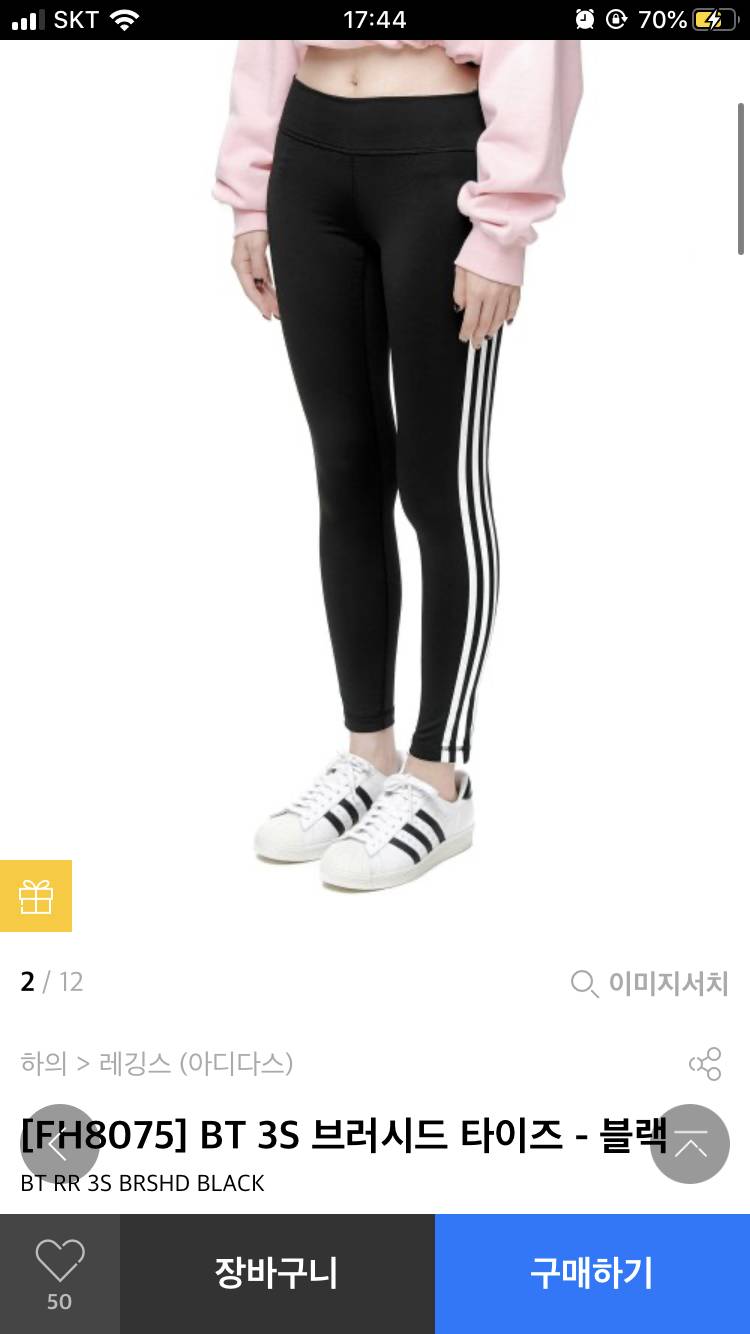Tap the wishlist count showing 50
This screenshot has width=750, height=1334.
(59, 1302)
